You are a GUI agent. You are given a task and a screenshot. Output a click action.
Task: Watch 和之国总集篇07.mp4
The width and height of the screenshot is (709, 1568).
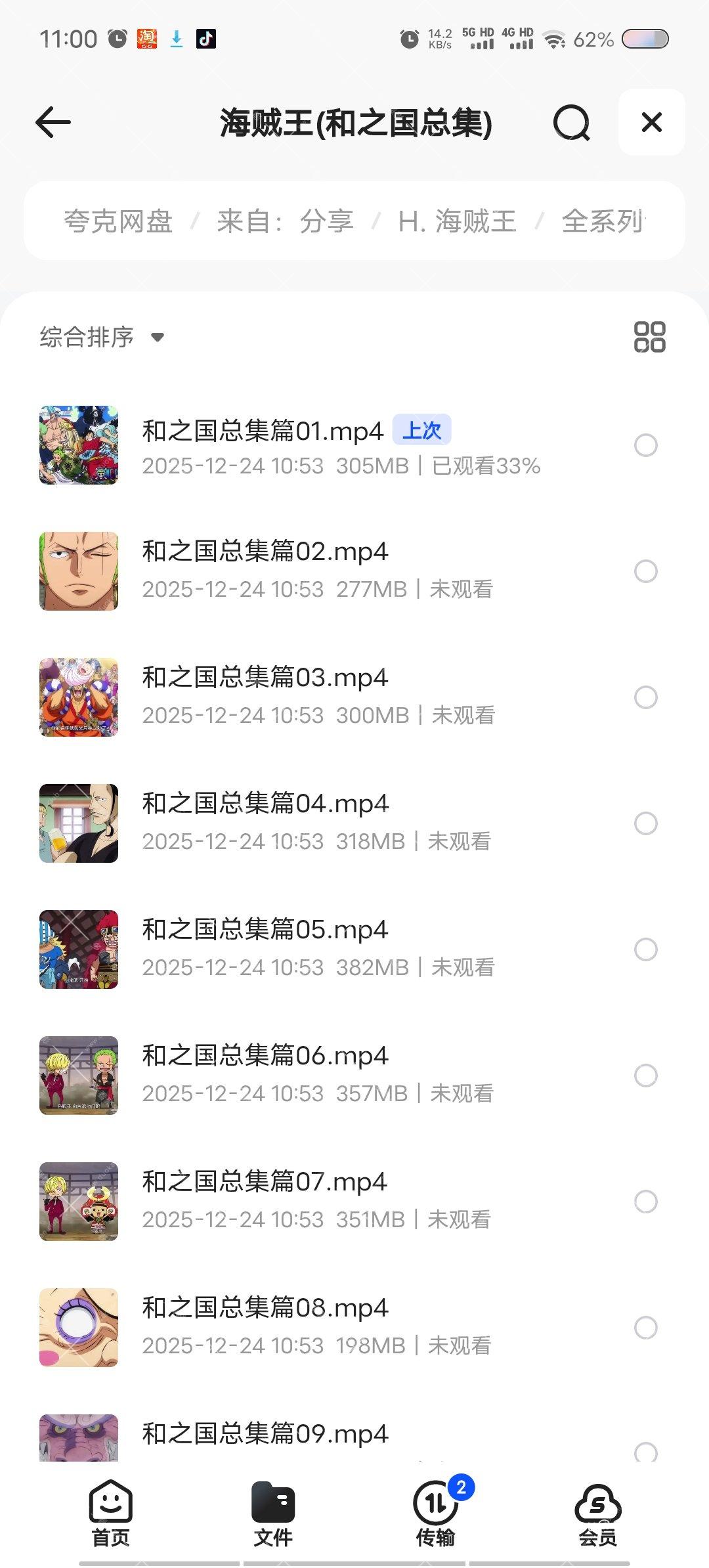265,1183
